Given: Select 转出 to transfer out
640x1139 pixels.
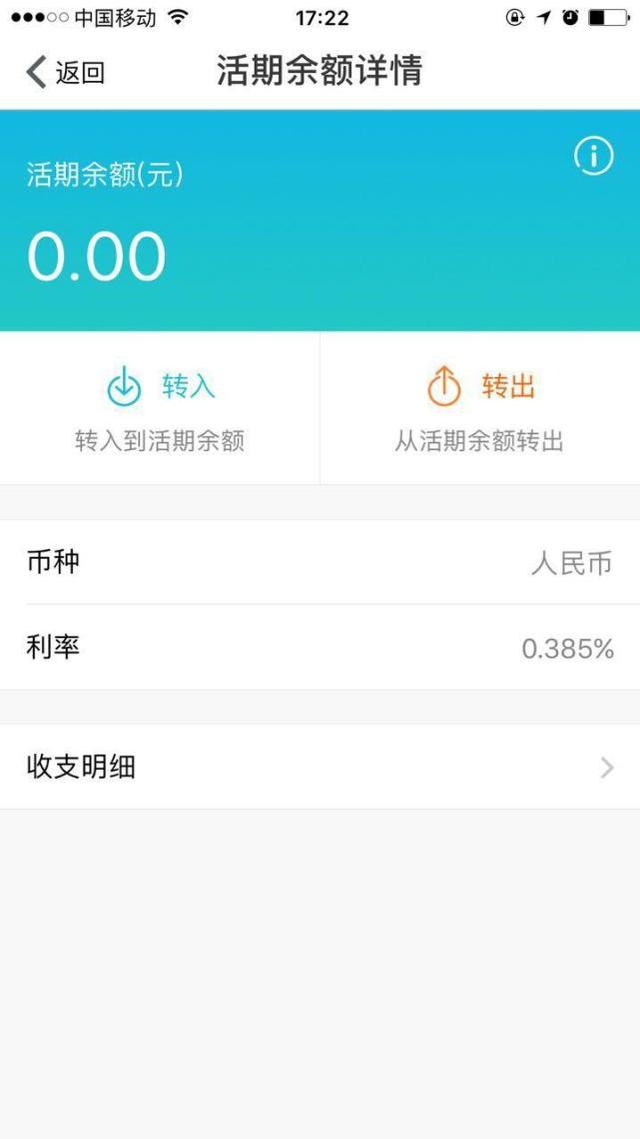Looking at the screenshot, I should tap(480, 408).
